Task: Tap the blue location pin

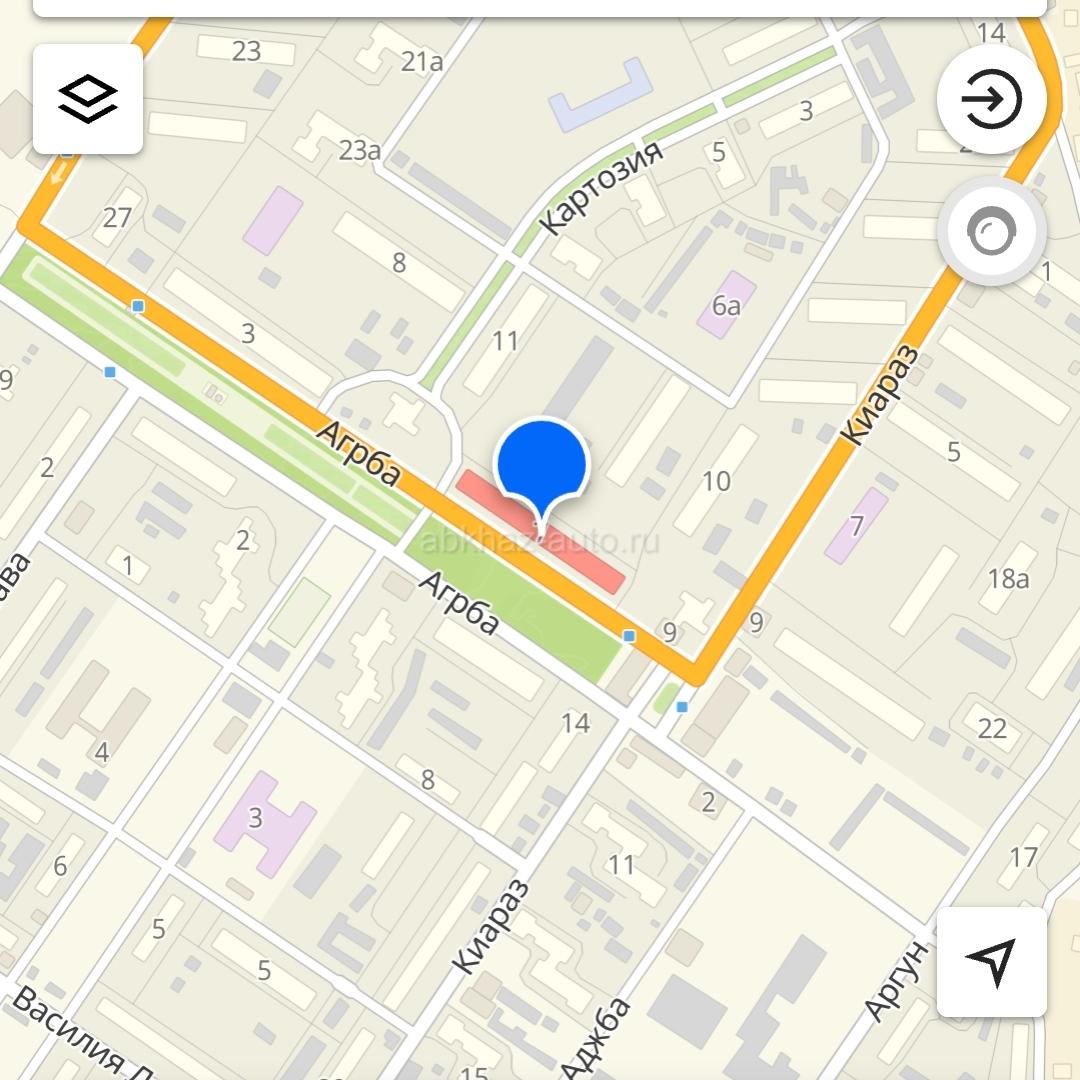Action: coord(541,465)
